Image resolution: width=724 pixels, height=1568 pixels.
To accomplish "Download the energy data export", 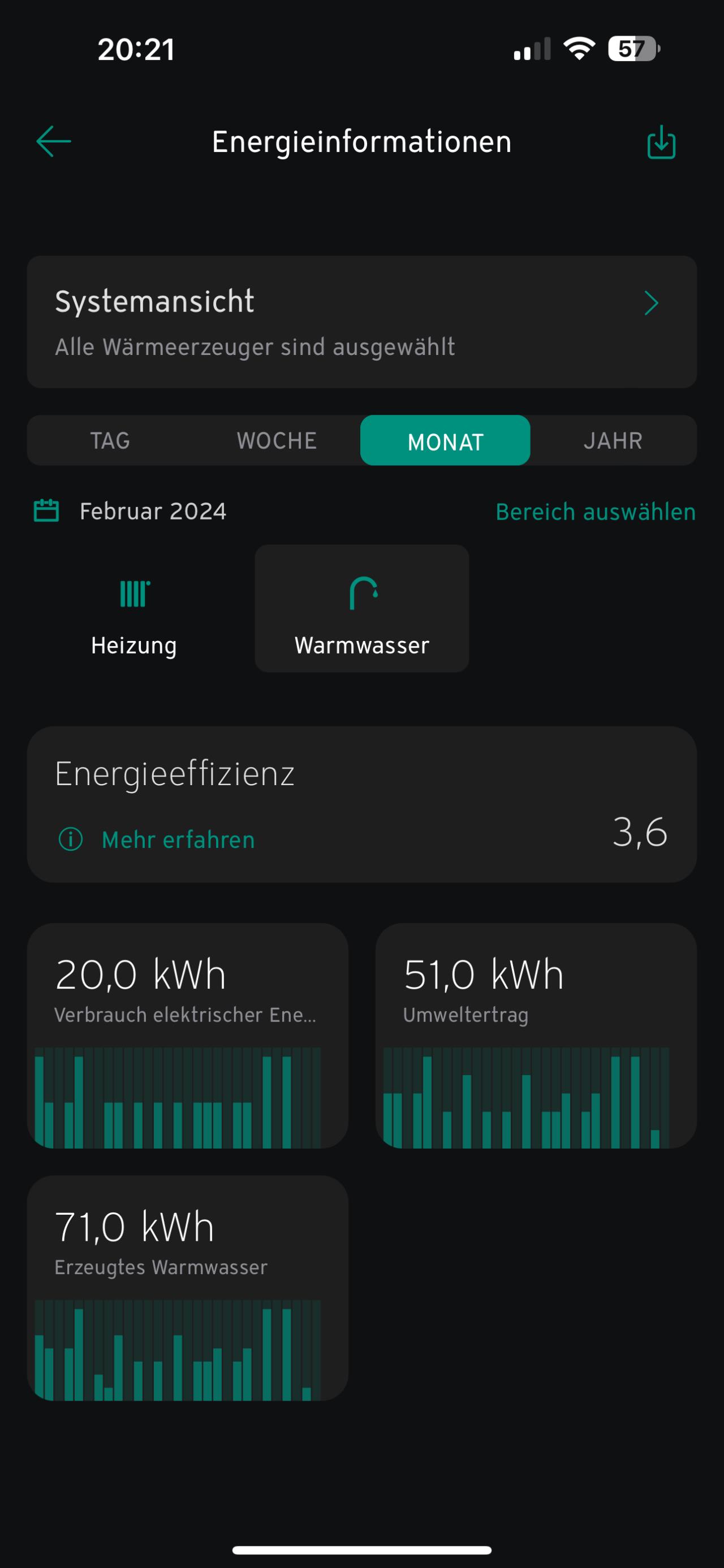I will tap(661, 142).
